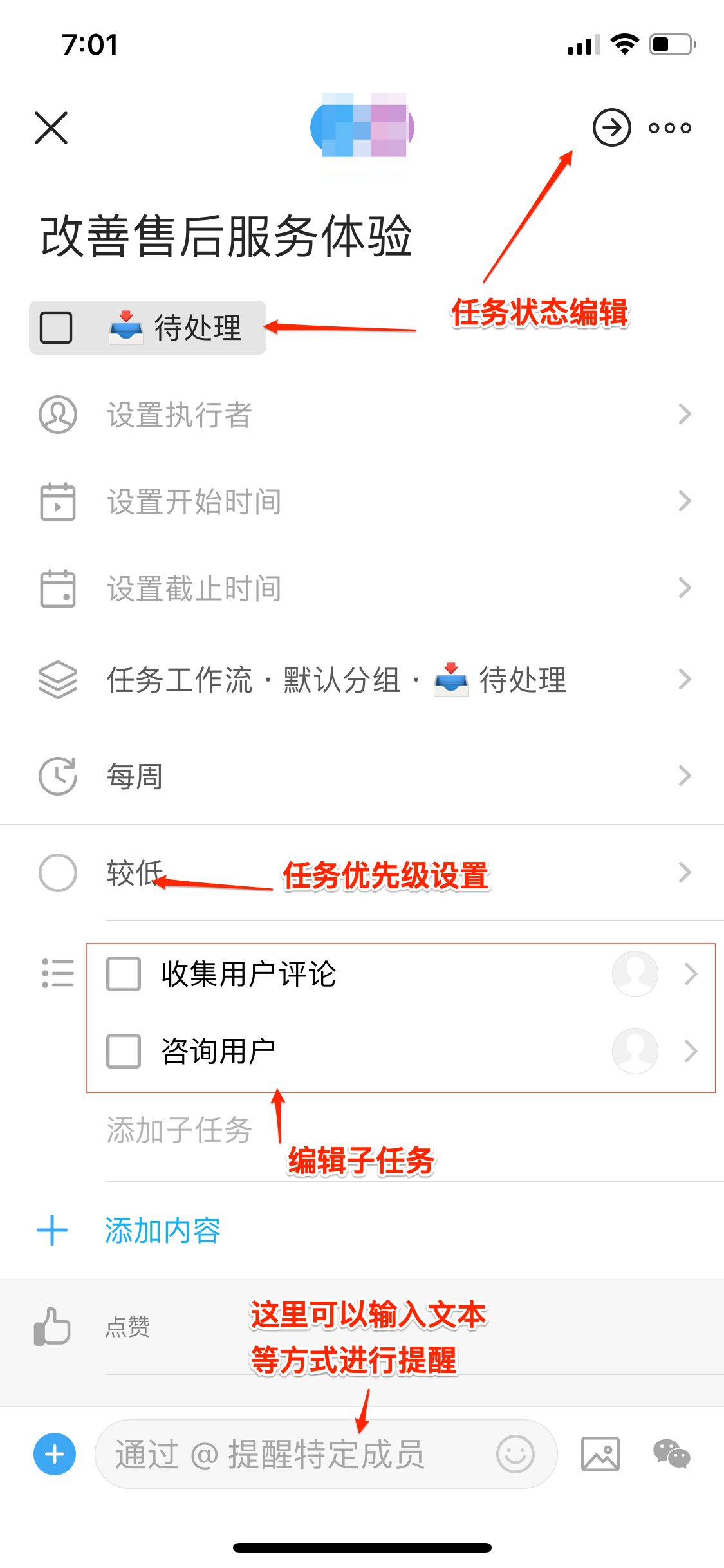Click the 每周 repeat clock icon

tap(57, 776)
